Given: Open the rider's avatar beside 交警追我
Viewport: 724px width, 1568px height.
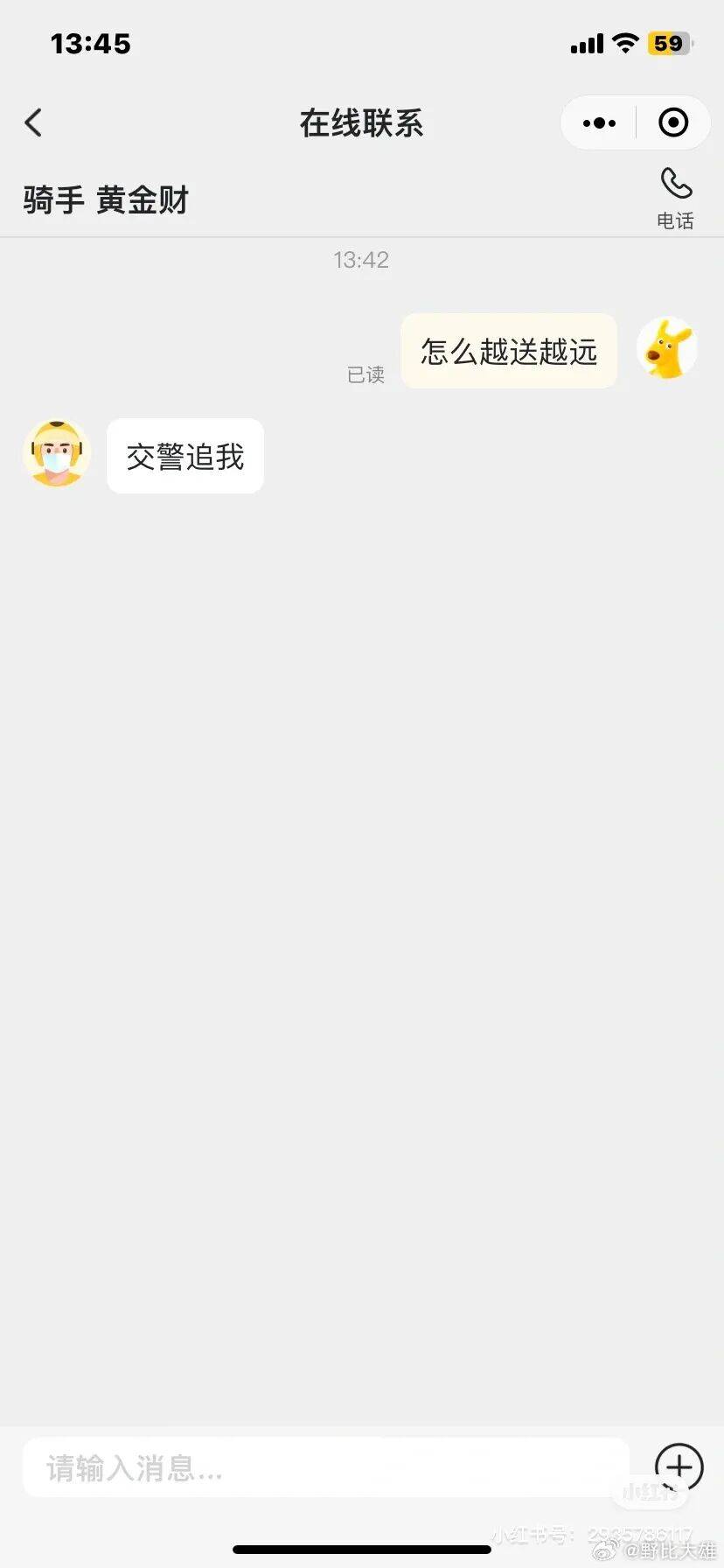Looking at the screenshot, I should coord(57,453).
